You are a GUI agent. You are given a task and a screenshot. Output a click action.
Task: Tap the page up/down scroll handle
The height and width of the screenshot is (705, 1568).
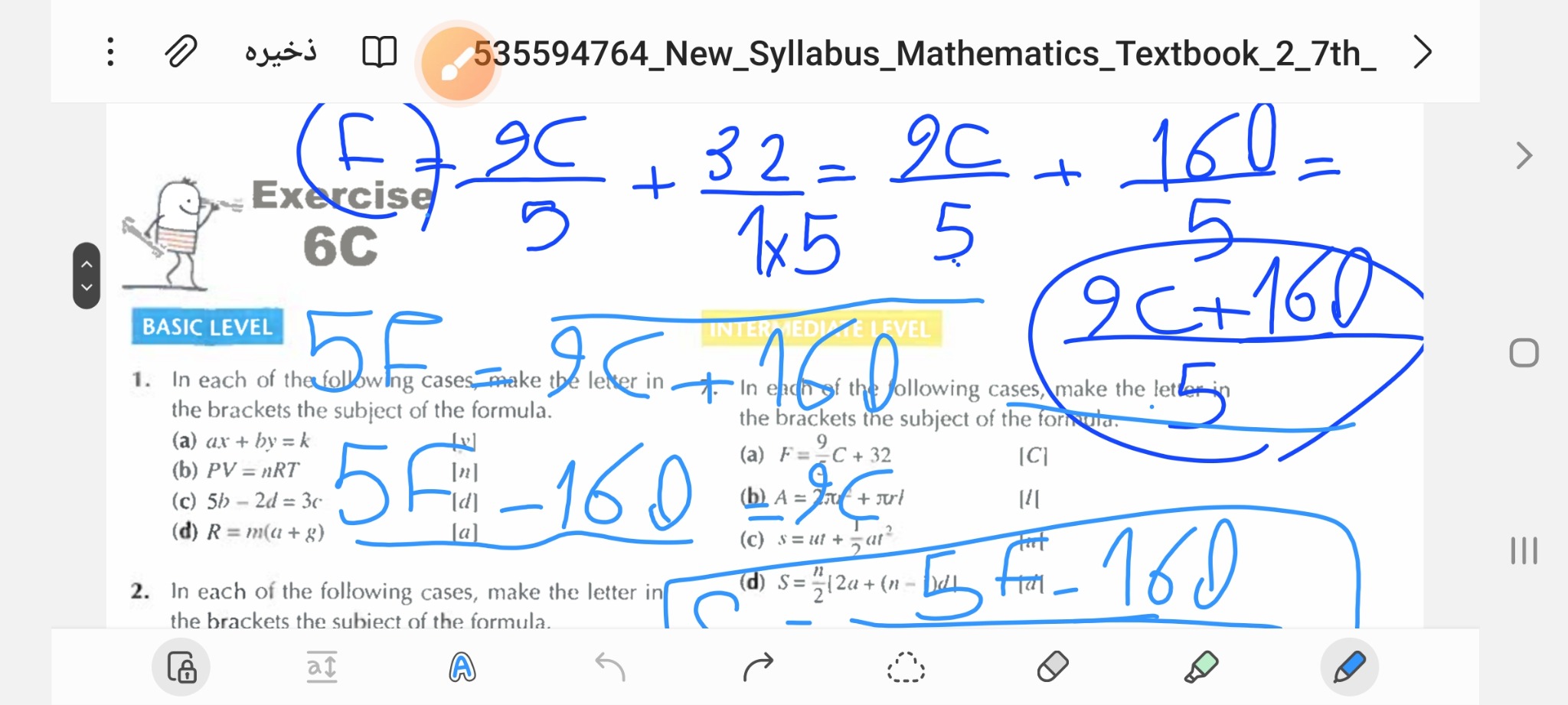pyautogui.click(x=87, y=276)
